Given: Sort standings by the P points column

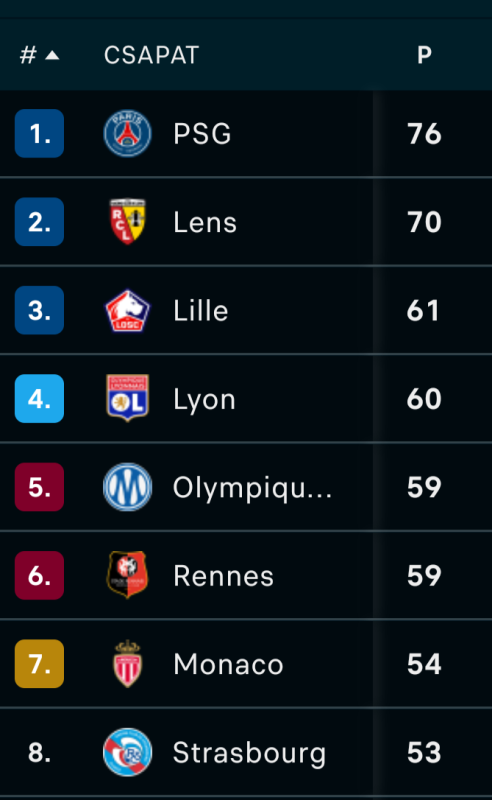Looking at the screenshot, I should pyautogui.click(x=424, y=55).
